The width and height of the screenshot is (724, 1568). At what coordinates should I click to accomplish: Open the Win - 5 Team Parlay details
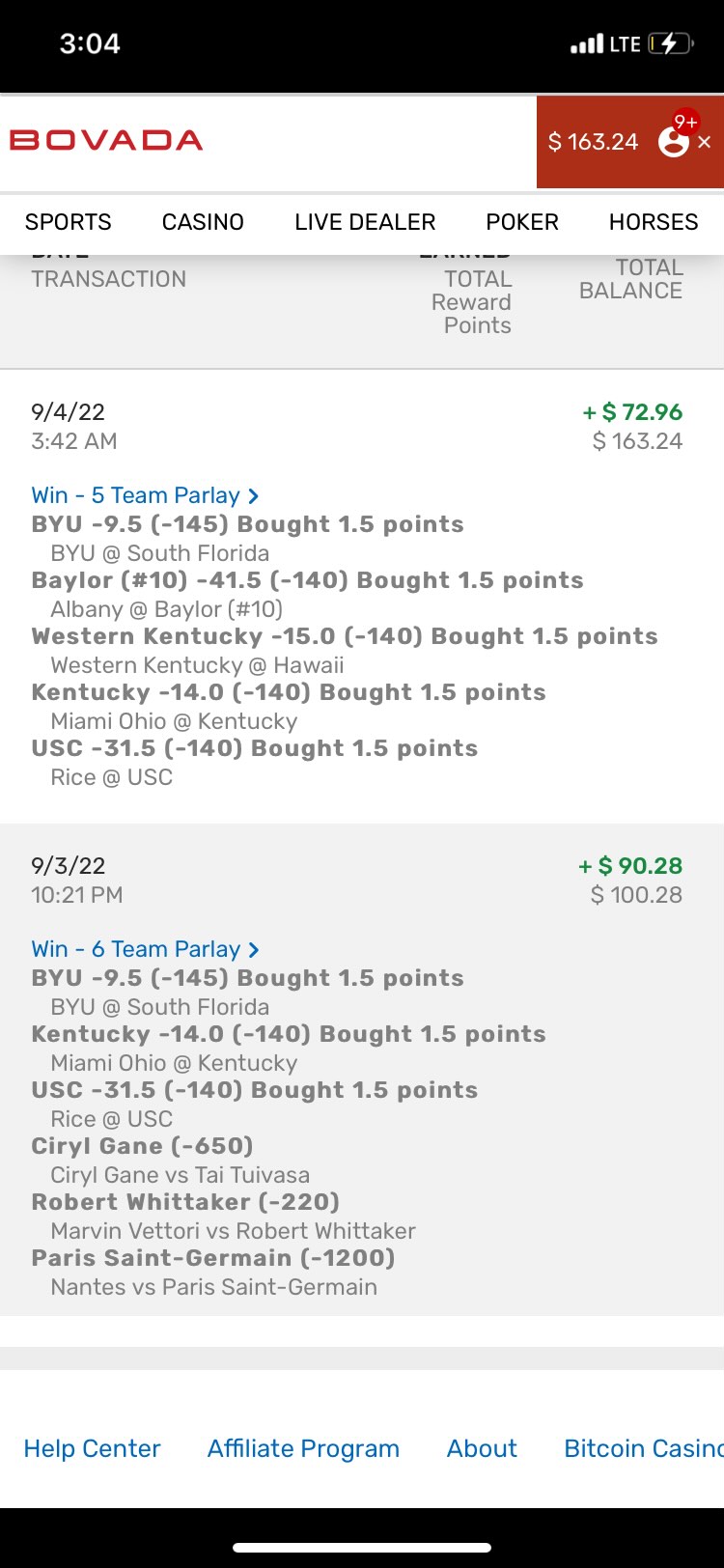point(145,495)
